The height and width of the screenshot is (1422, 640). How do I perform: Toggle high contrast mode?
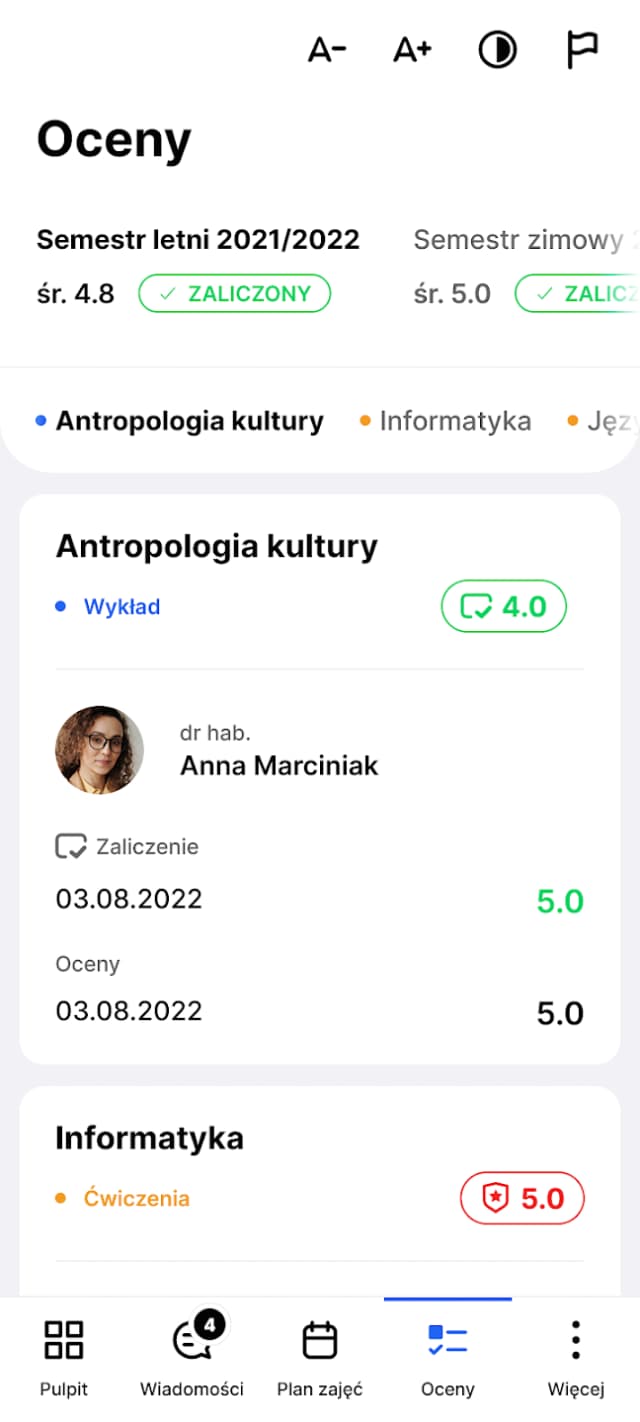pyautogui.click(x=497, y=50)
